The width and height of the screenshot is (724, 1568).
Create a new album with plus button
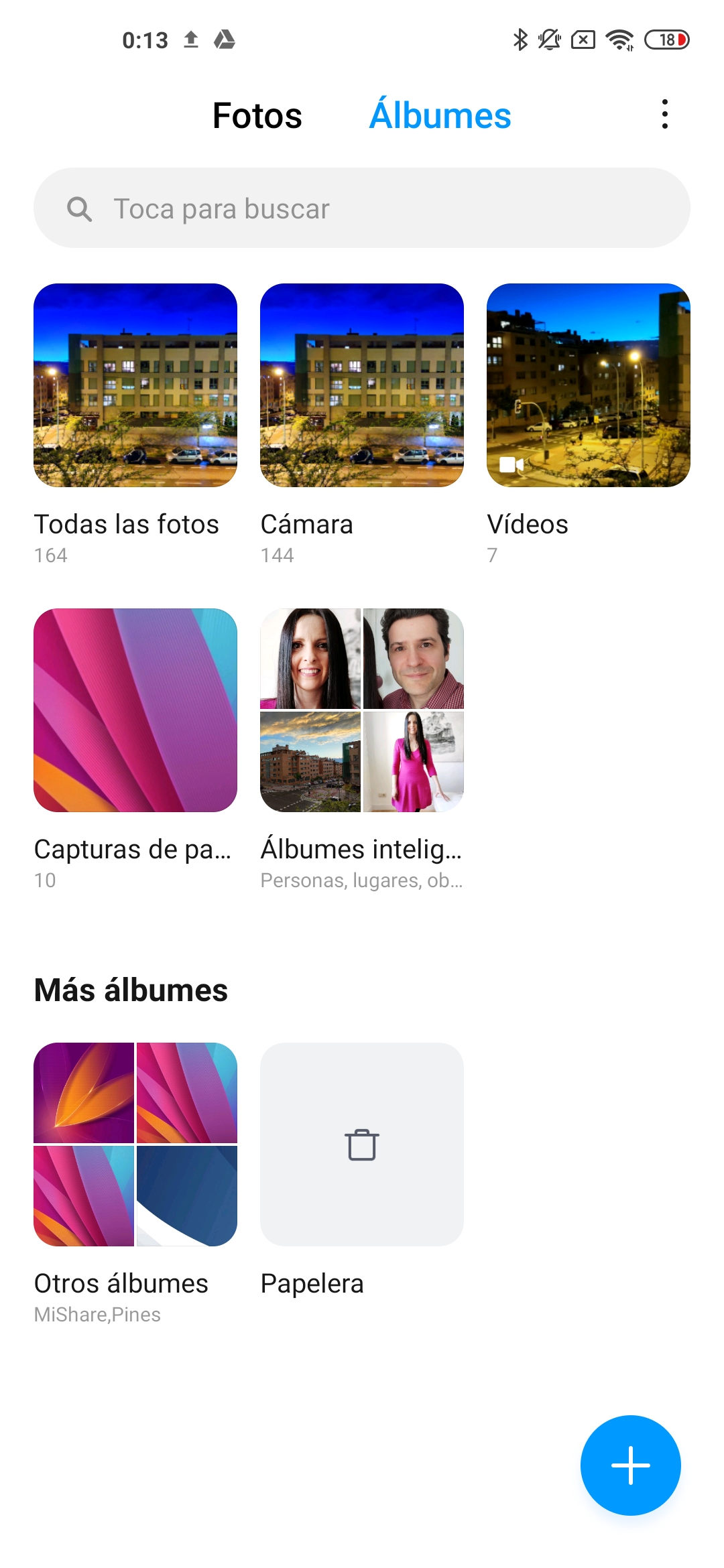[630, 1465]
